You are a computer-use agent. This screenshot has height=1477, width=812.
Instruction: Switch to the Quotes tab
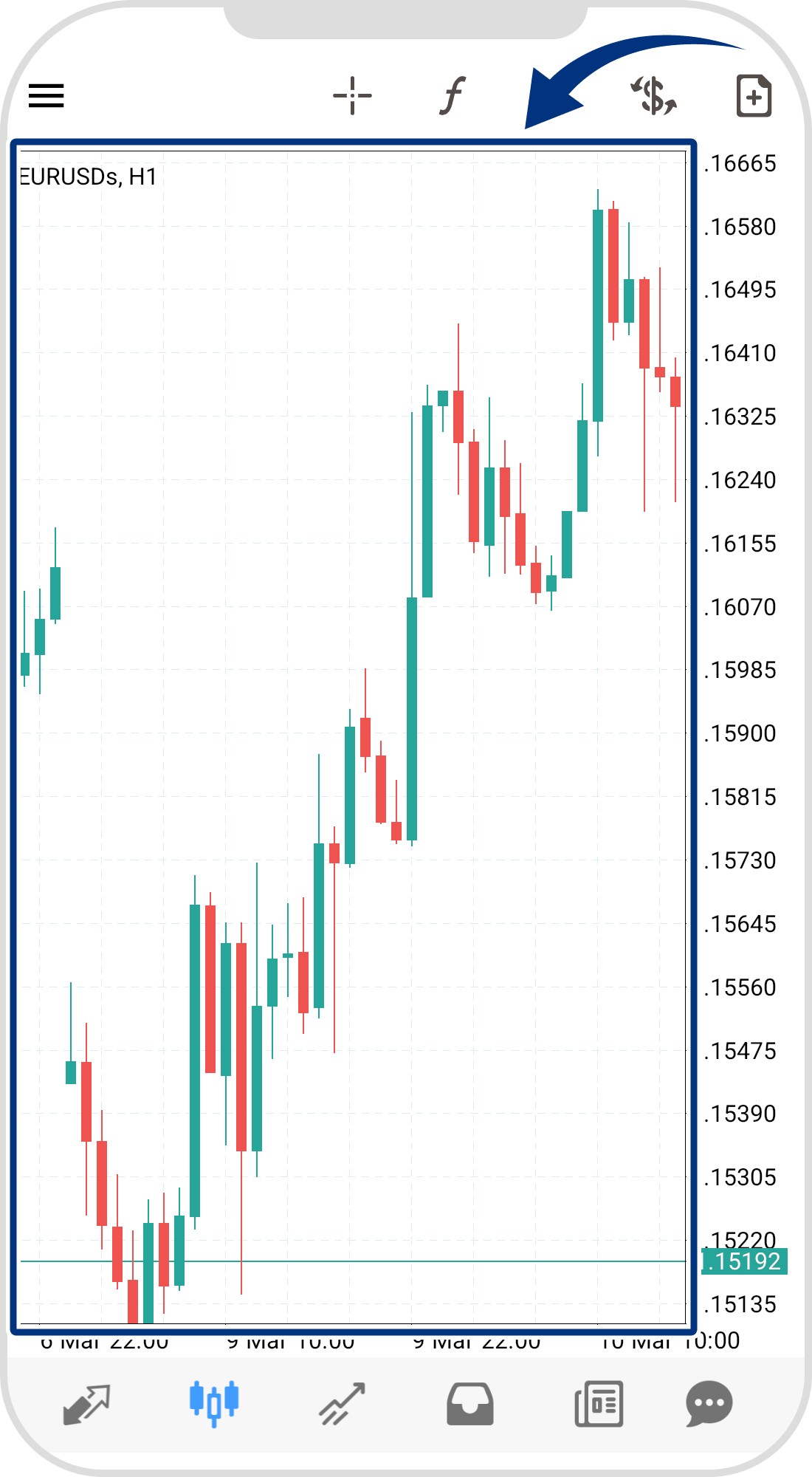[x=86, y=1404]
